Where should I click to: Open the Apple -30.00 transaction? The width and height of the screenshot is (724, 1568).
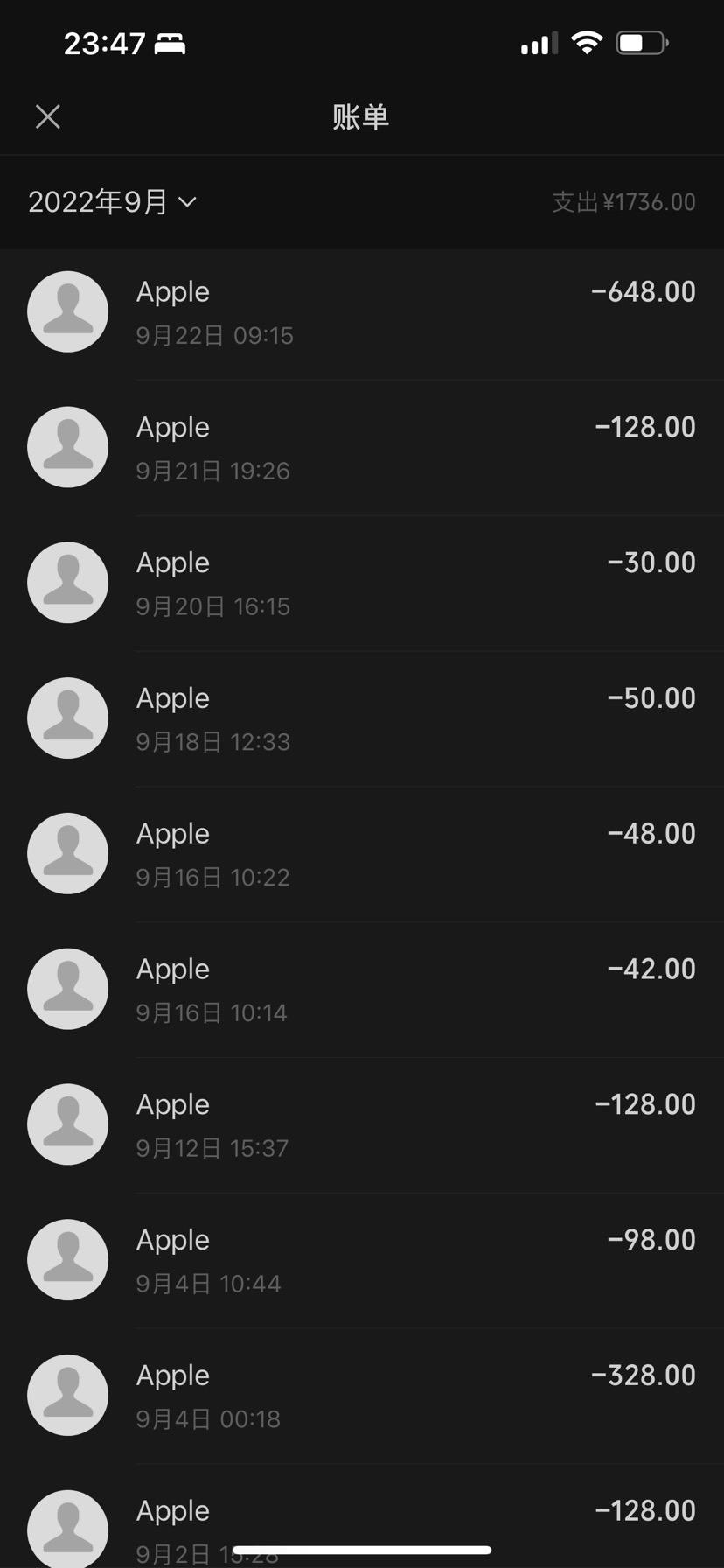coord(362,584)
